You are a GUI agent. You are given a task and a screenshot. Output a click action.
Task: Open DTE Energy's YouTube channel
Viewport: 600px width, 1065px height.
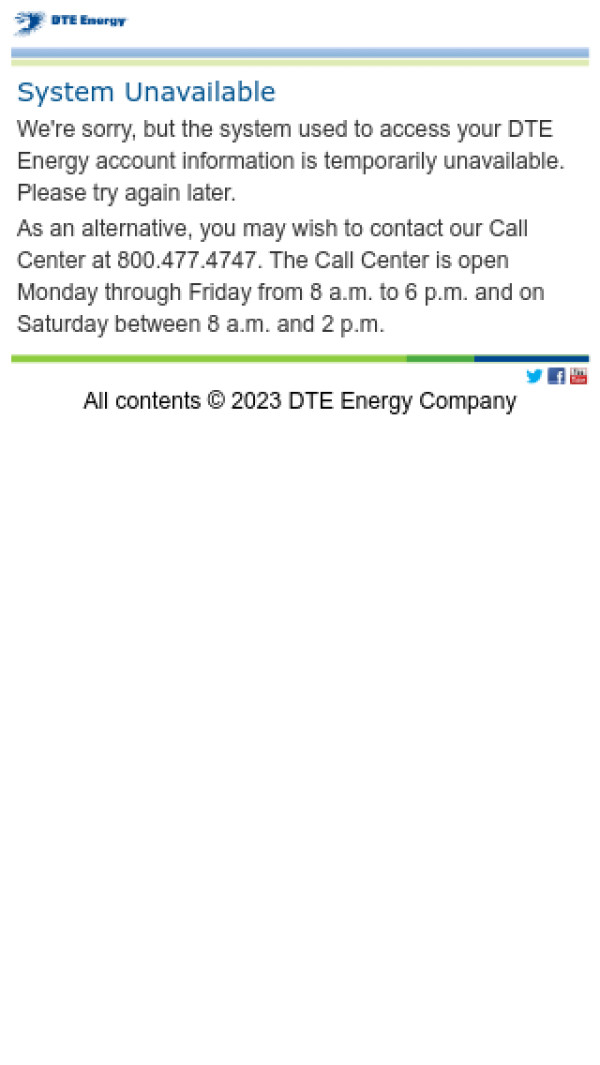click(x=578, y=376)
